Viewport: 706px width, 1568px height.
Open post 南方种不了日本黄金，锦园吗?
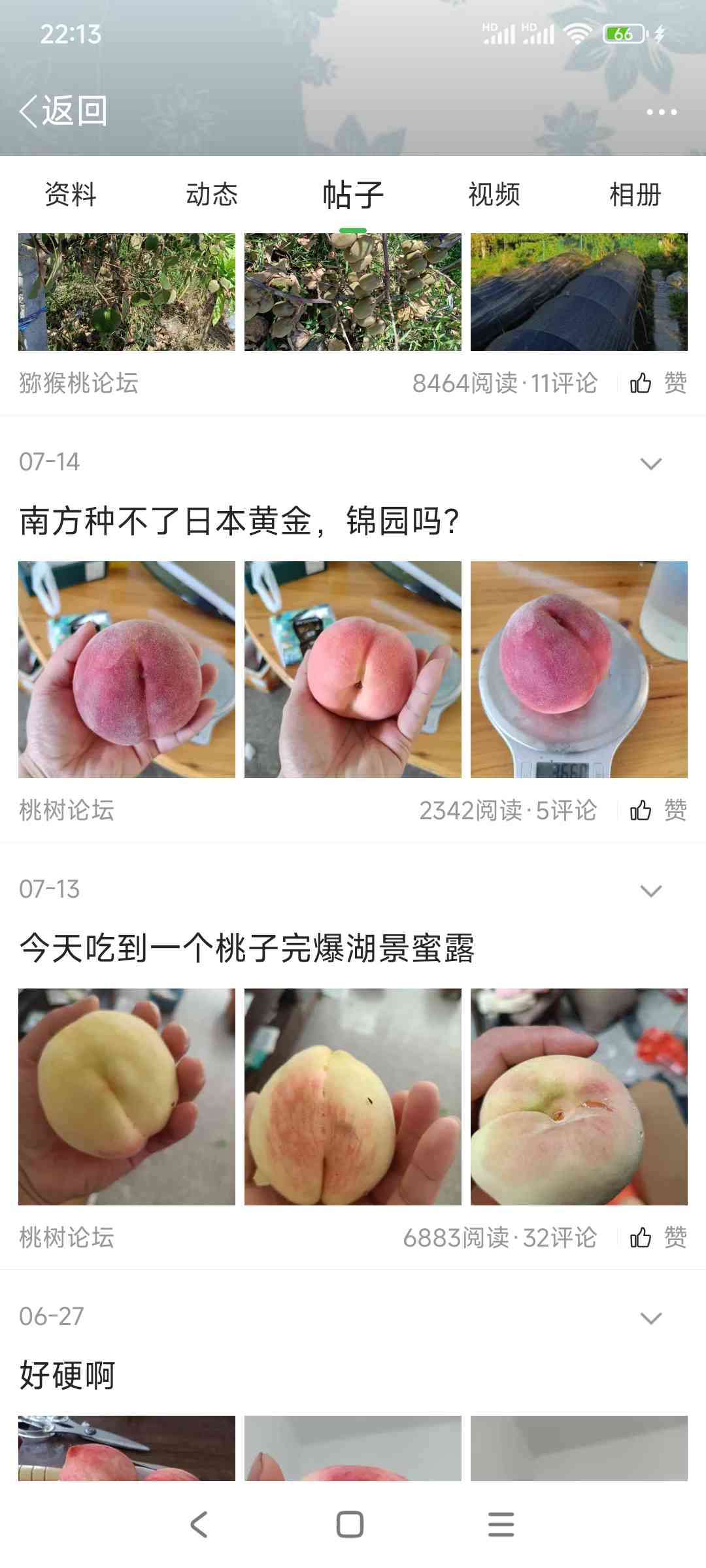click(239, 521)
